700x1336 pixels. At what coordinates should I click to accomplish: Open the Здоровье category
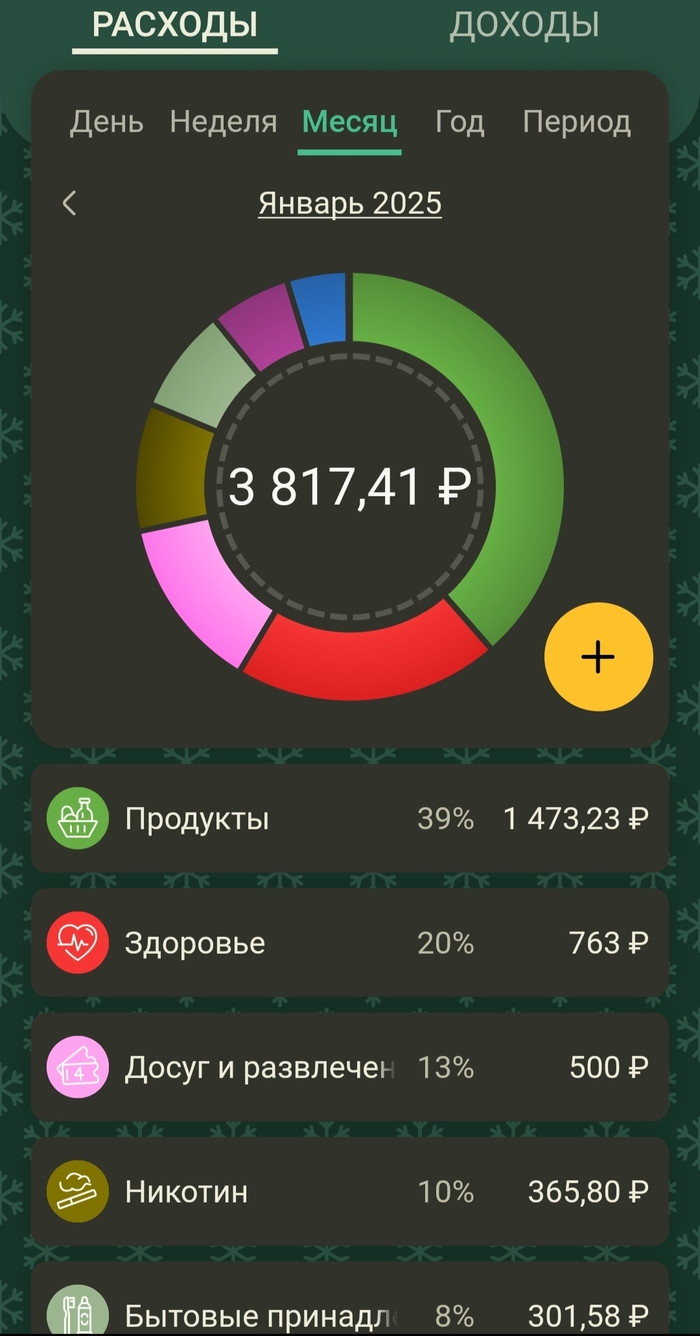point(349,943)
